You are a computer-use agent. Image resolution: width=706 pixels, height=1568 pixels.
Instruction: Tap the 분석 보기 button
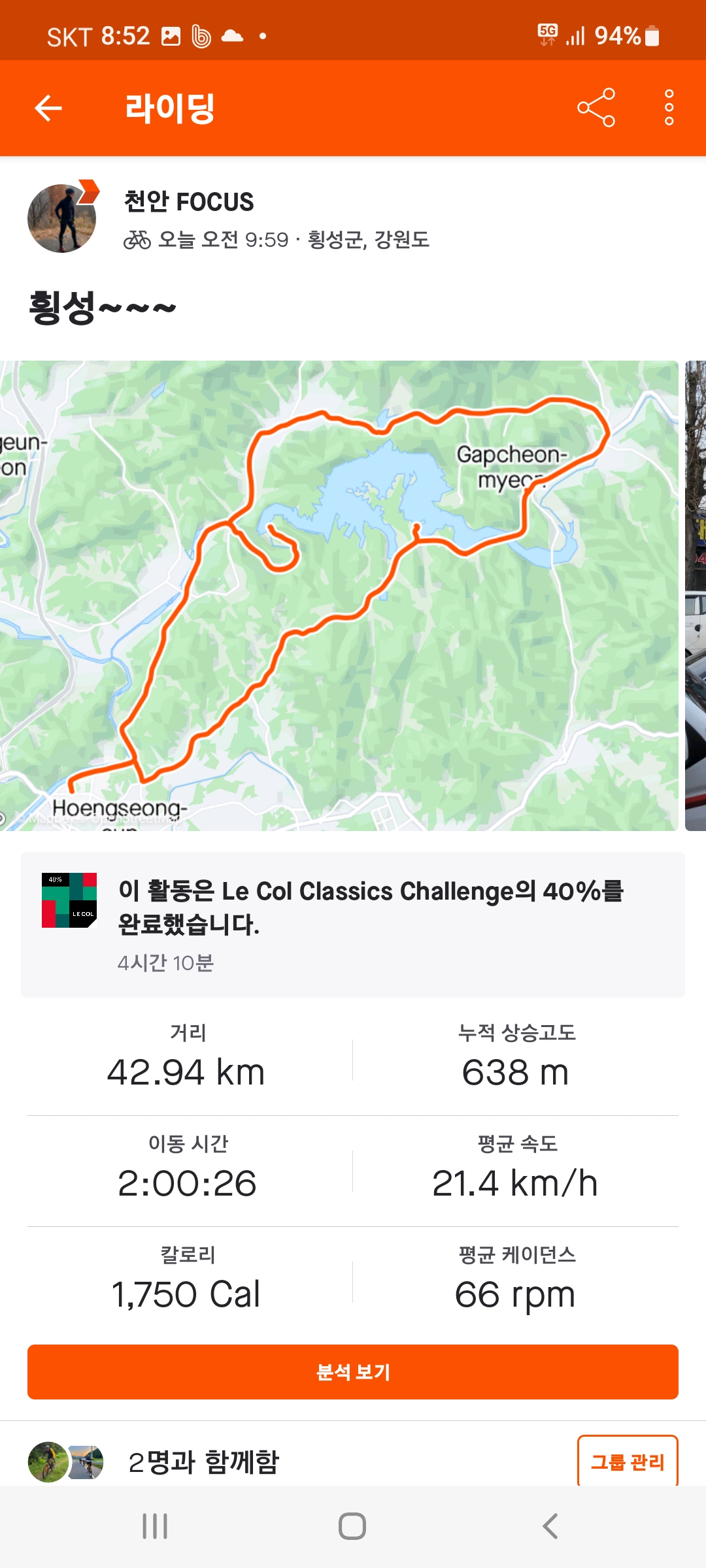point(353,1372)
